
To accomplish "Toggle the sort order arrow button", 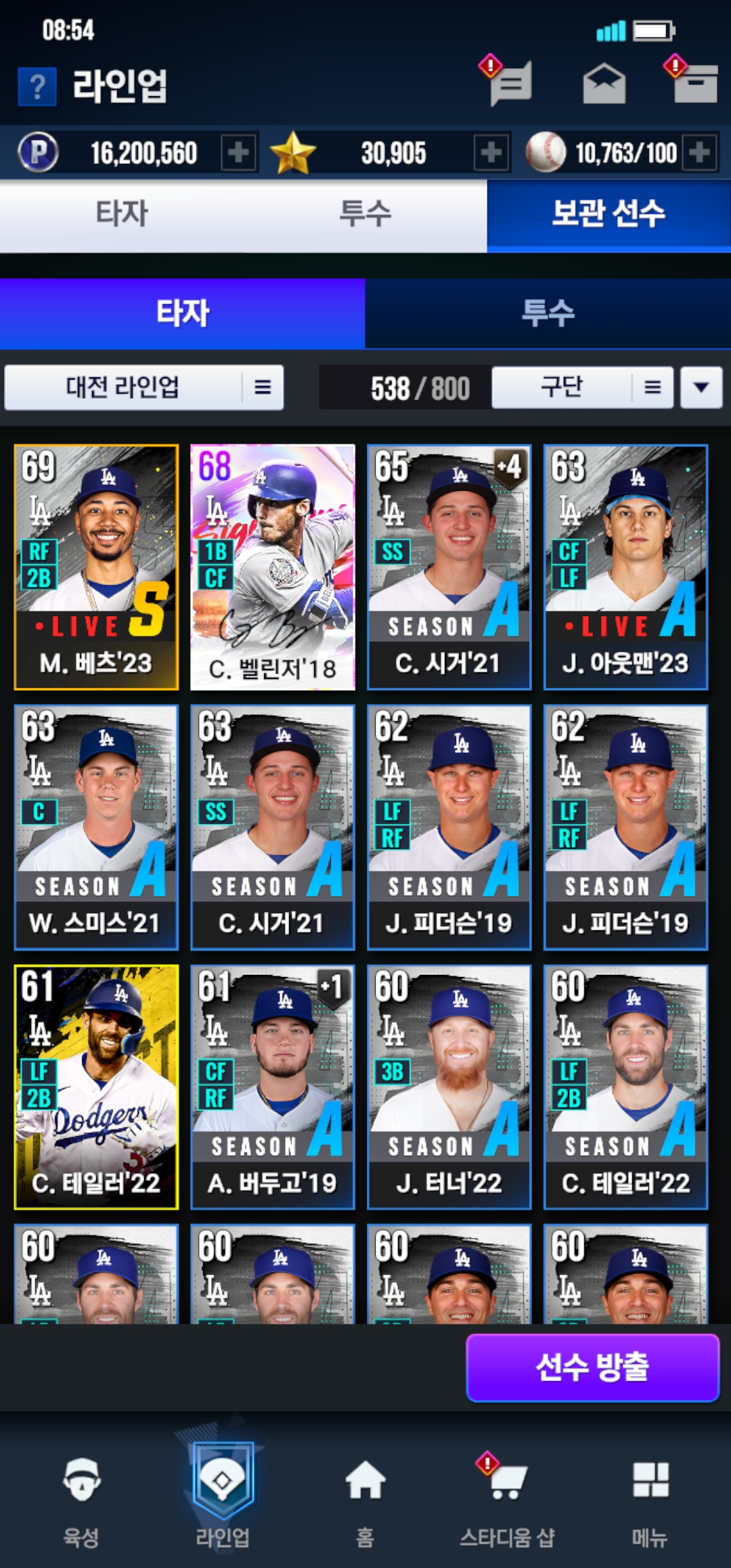I will pyautogui.click(x=701, y=388).
